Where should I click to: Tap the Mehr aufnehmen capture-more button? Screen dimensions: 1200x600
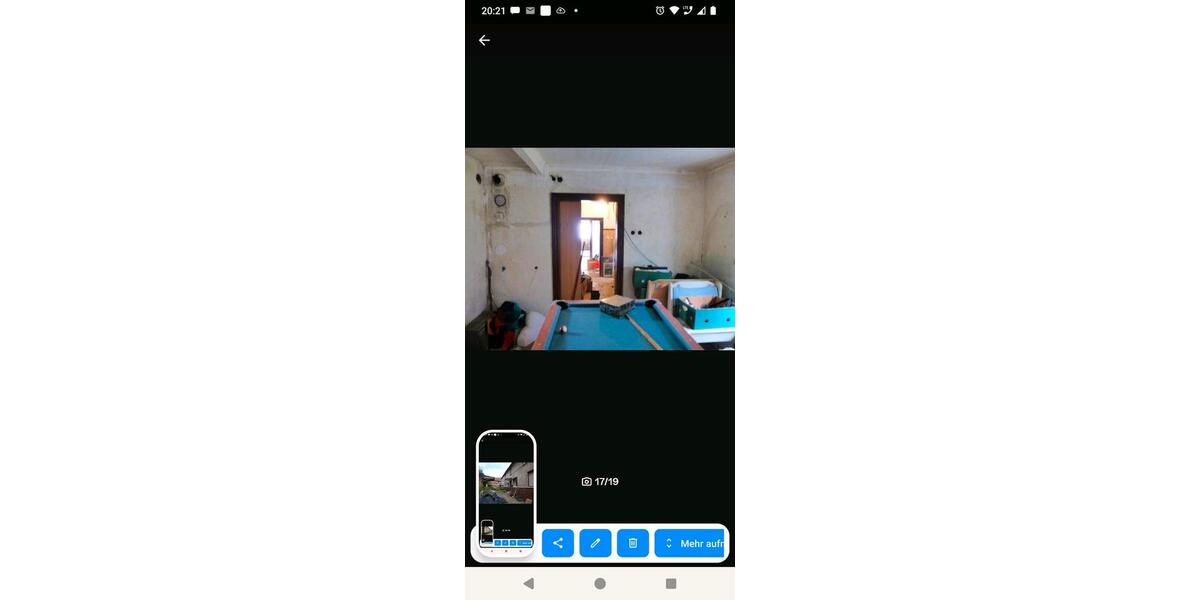[x=690, y=543]
